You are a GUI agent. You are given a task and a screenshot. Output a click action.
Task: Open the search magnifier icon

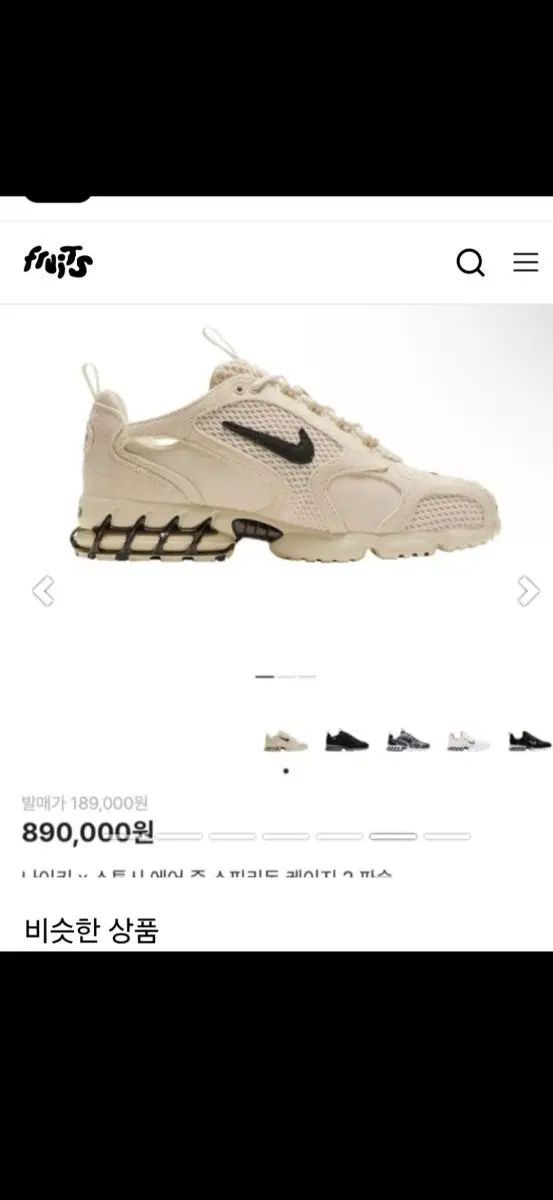471,263
